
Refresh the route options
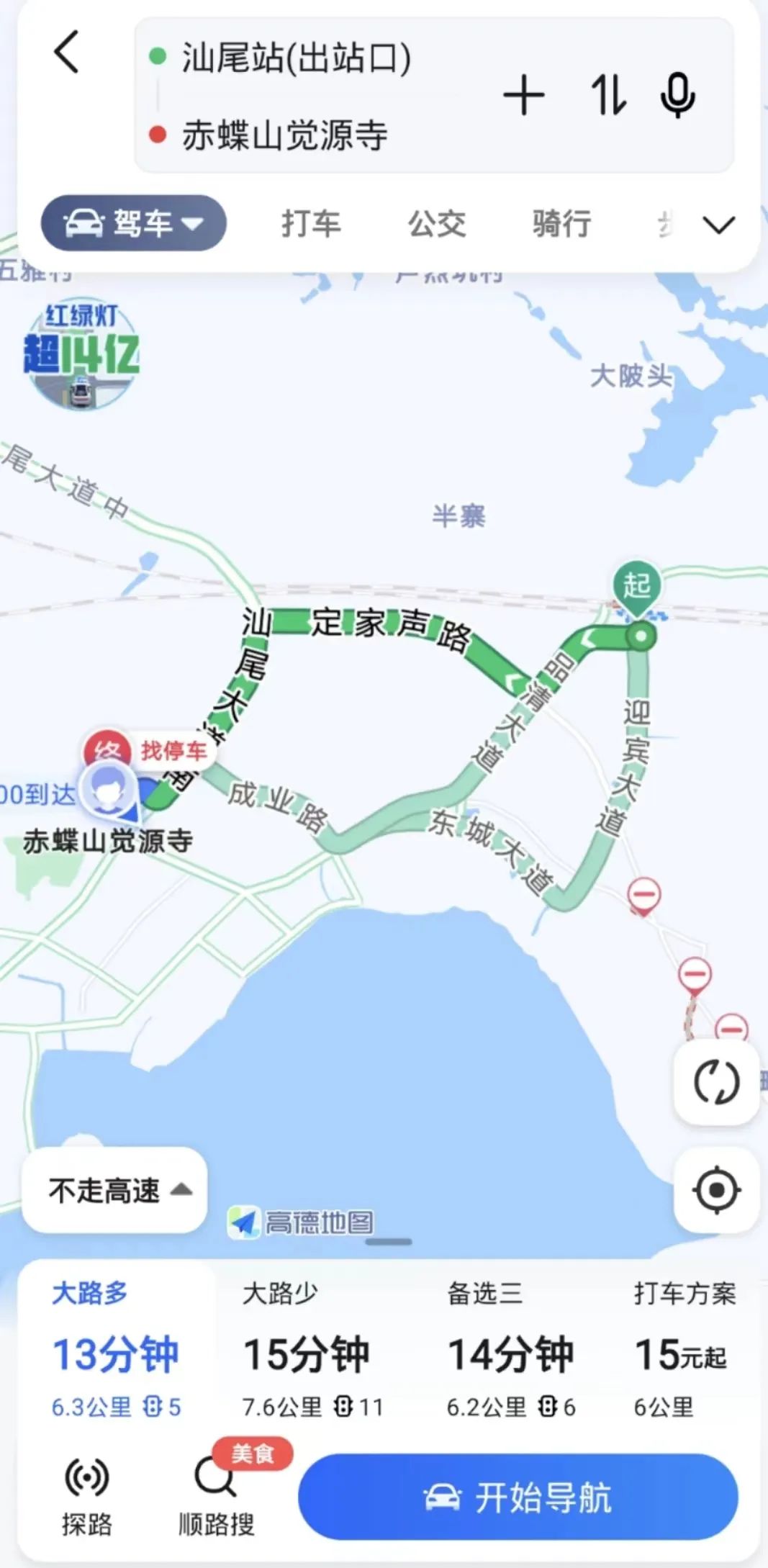(716, 1082)
